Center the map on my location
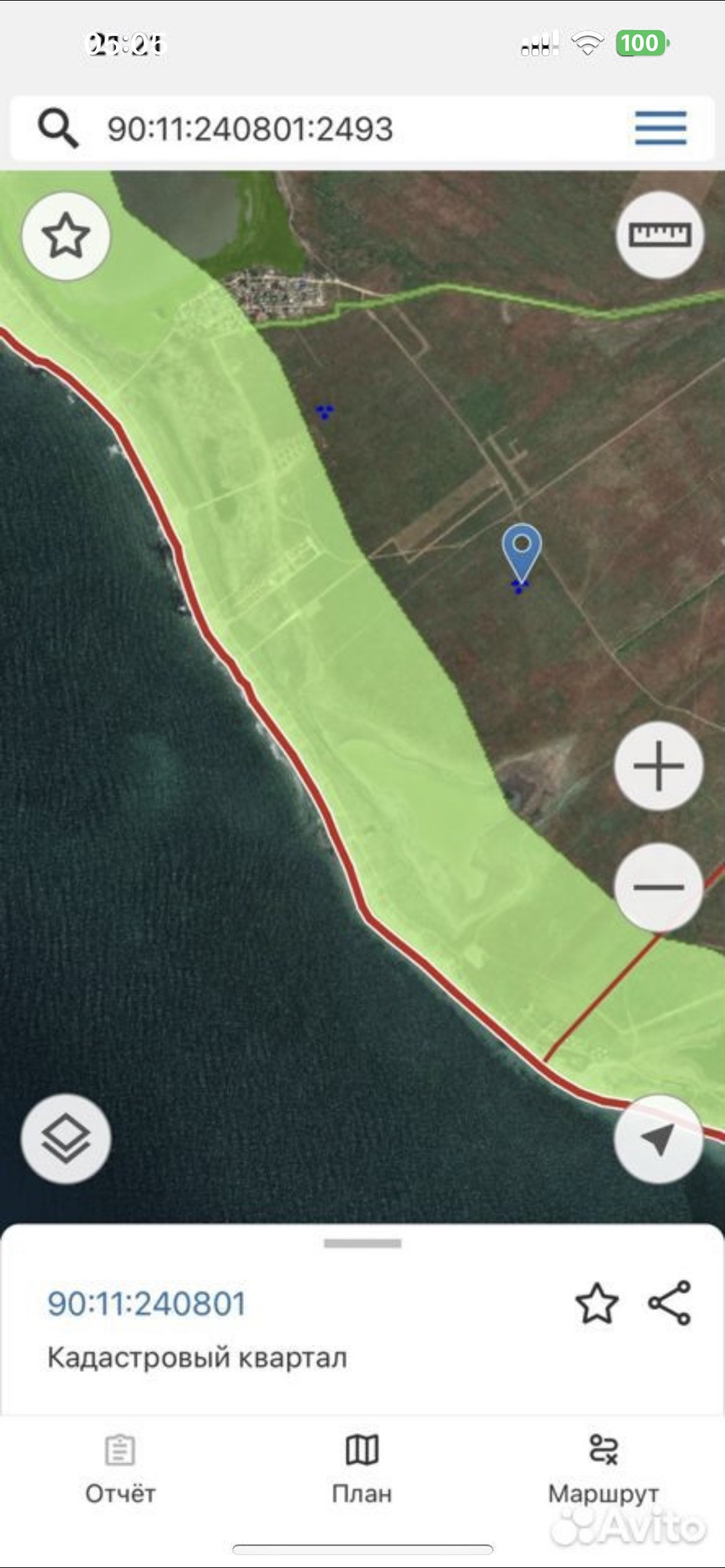The image size is (725, 1568). 659,1138
